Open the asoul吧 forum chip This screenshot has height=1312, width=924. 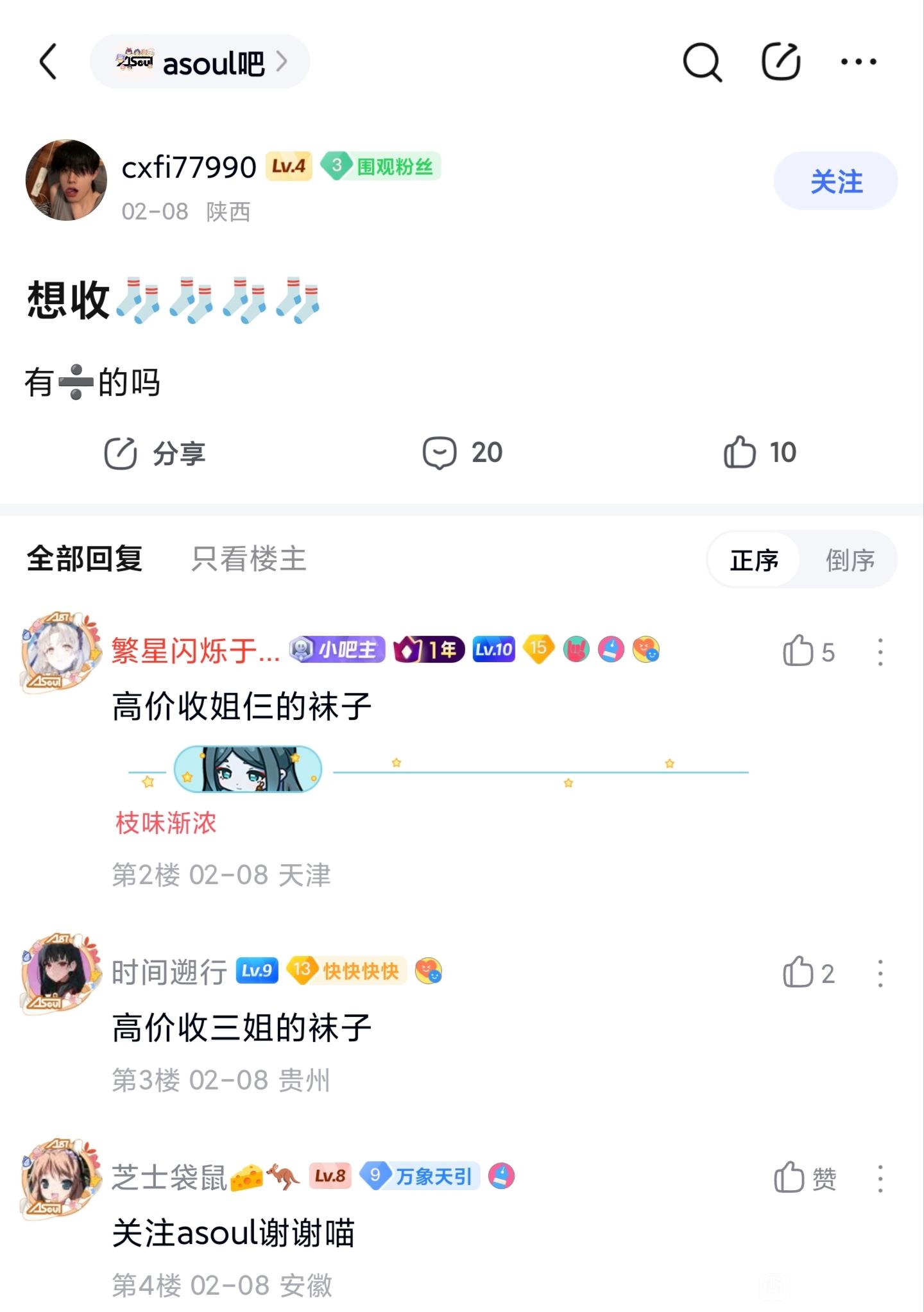click(200, 62)
